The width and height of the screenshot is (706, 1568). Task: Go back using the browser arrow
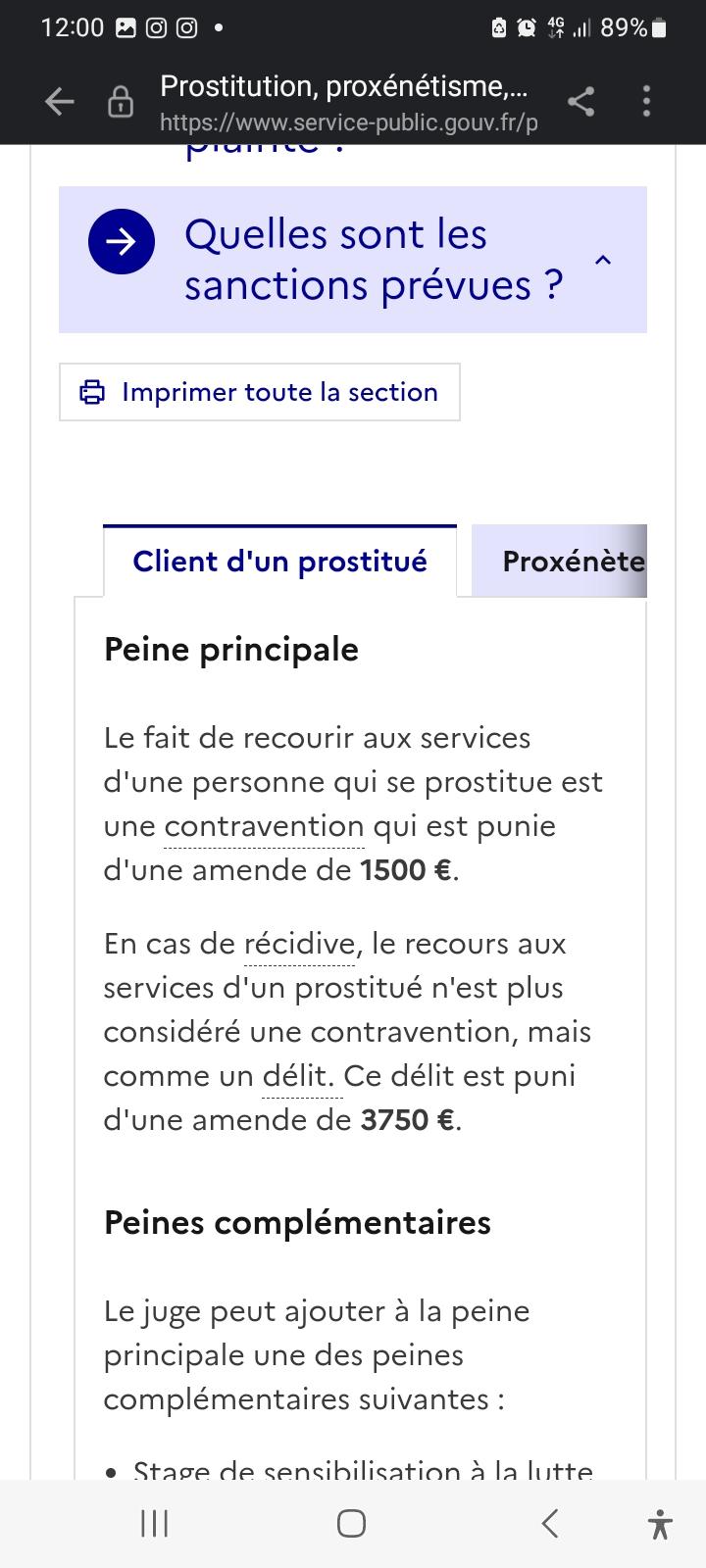click(60, 101)
